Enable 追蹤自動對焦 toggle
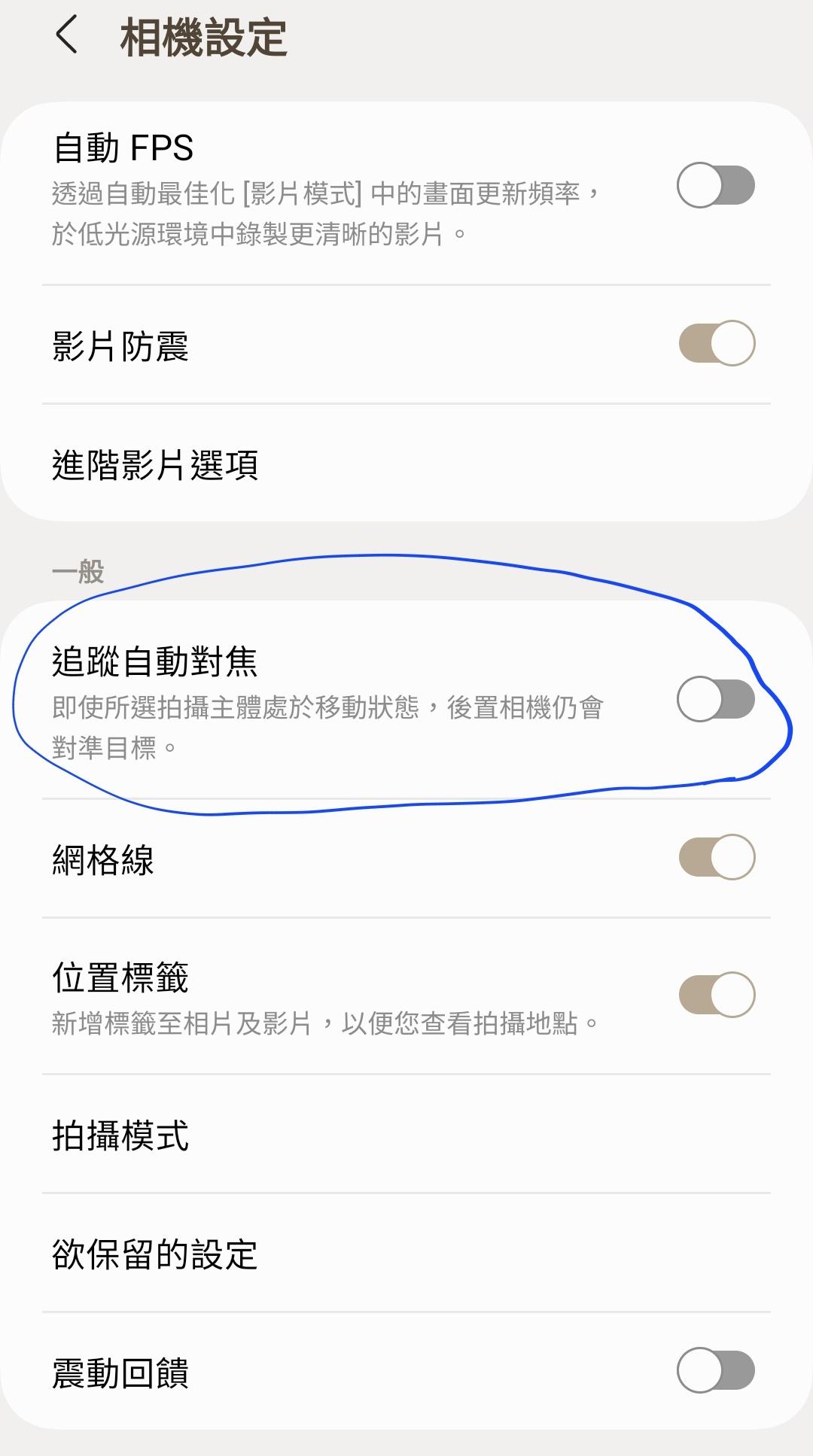 [715, 700]
